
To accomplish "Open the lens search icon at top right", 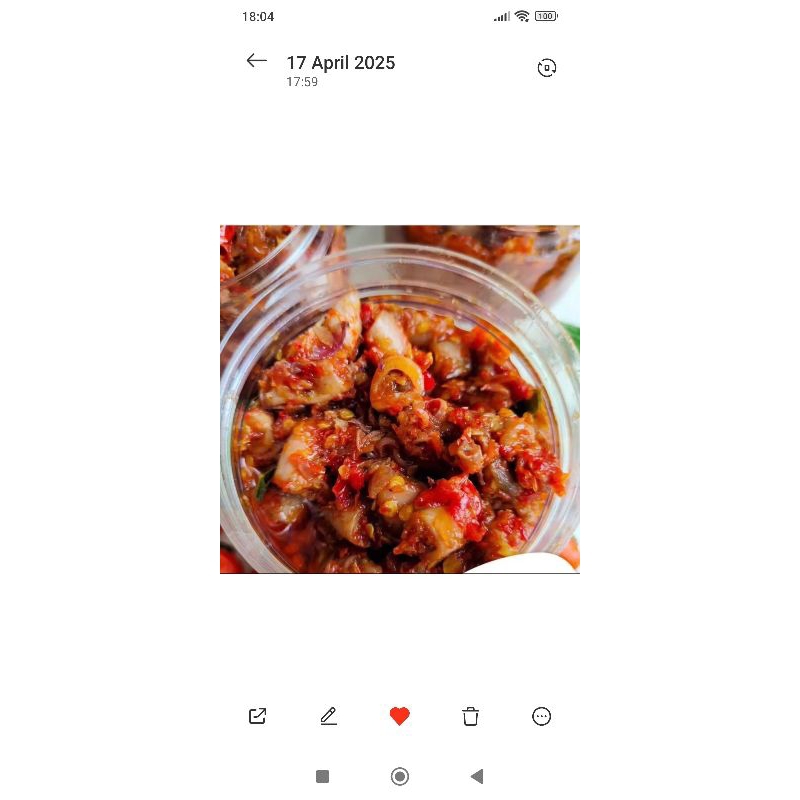I will [x=546, y=68].
